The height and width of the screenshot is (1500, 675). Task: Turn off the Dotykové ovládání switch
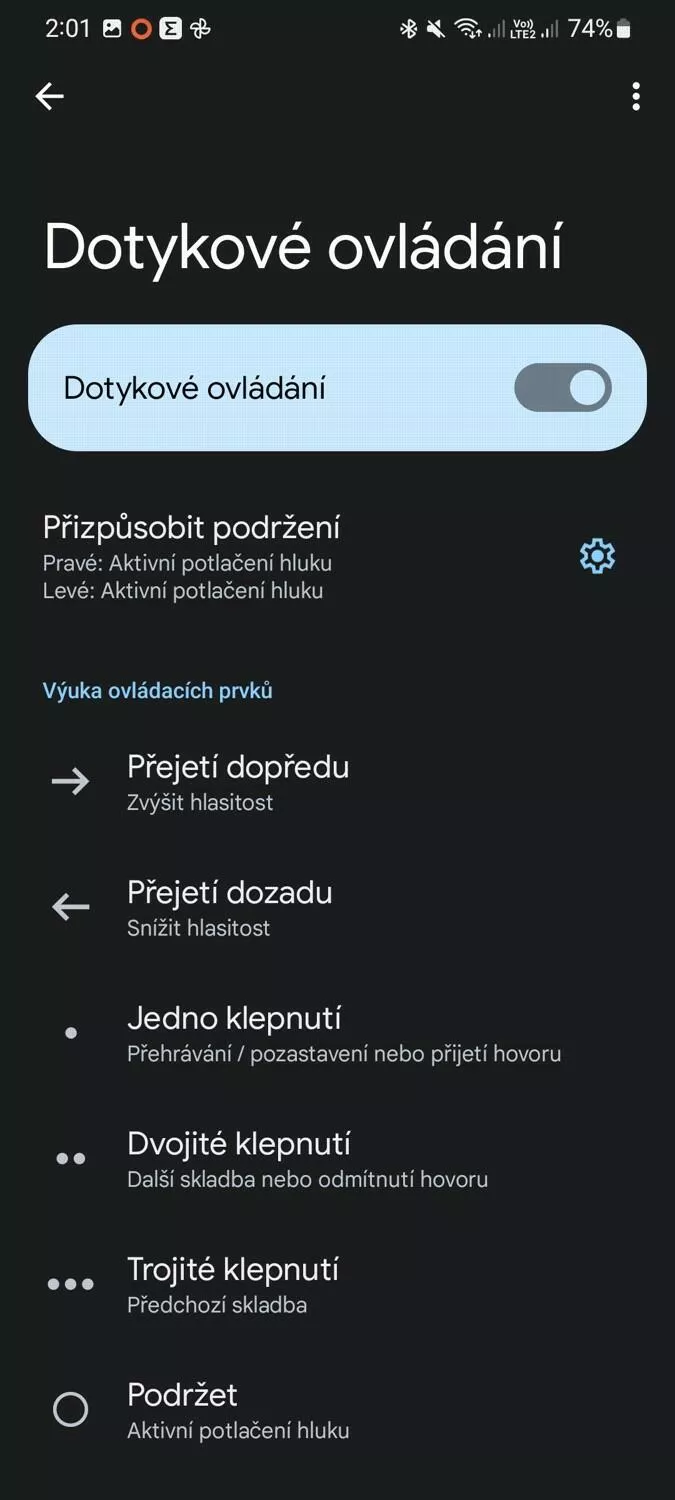pos(563,388)
